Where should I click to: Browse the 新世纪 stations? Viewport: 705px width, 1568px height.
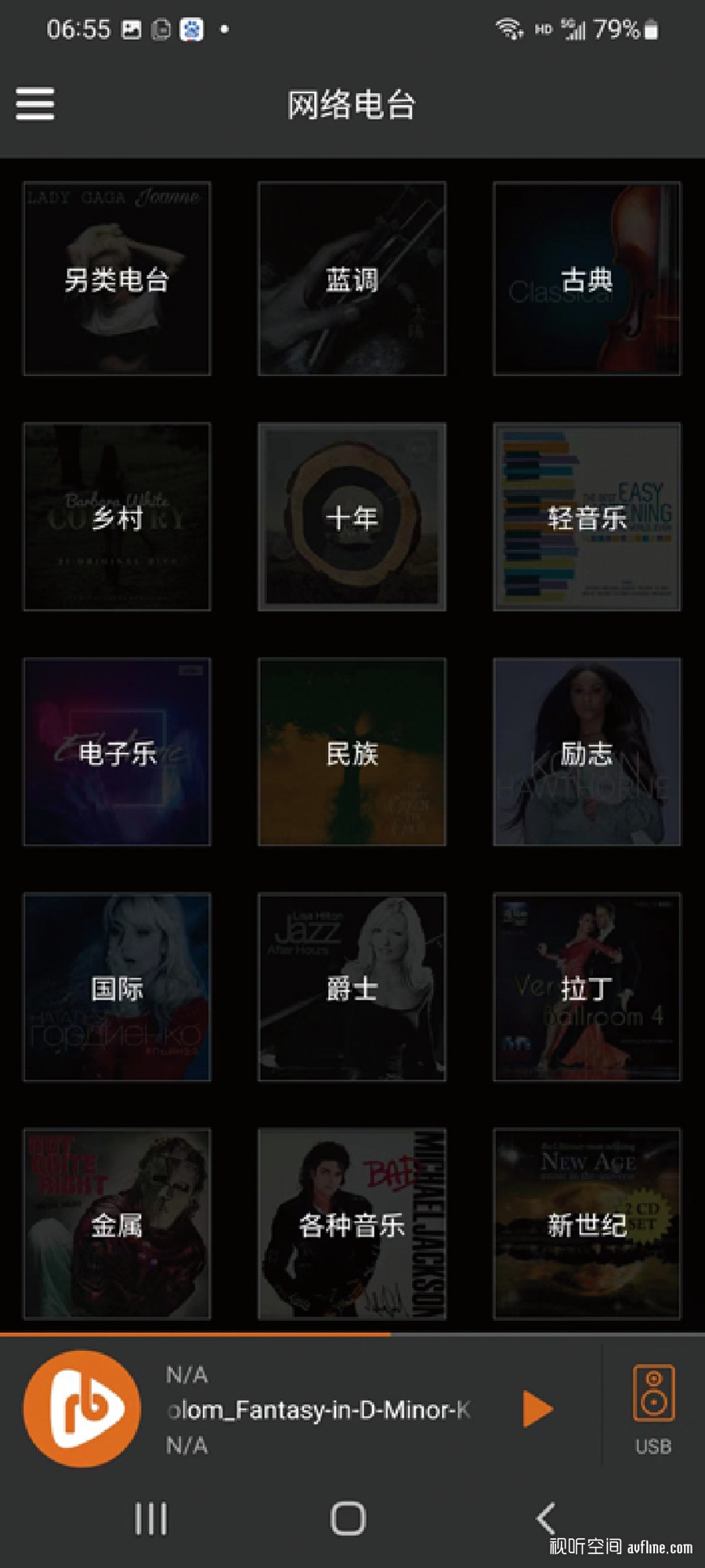point(587,1224)
